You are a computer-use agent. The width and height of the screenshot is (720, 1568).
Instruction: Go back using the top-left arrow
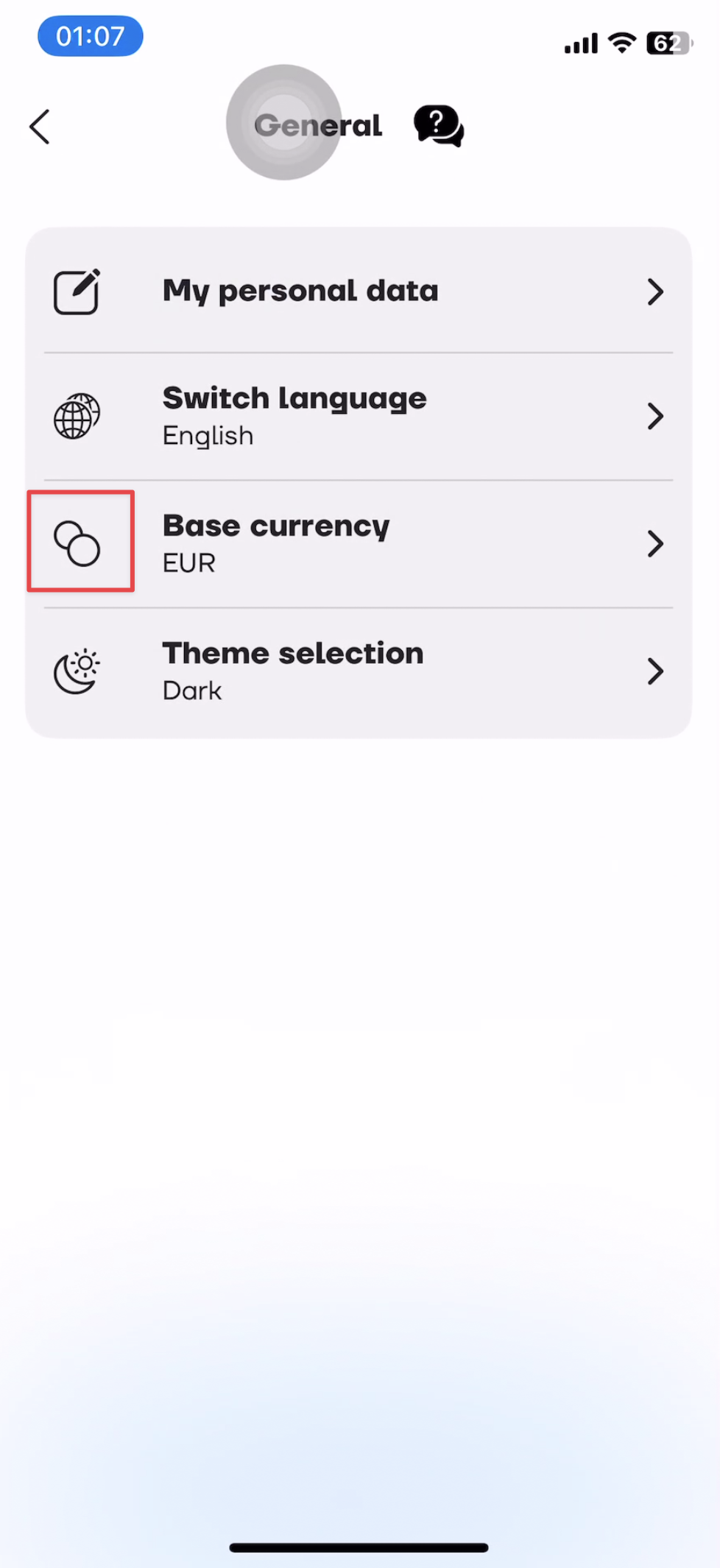(x=40, y=127)
